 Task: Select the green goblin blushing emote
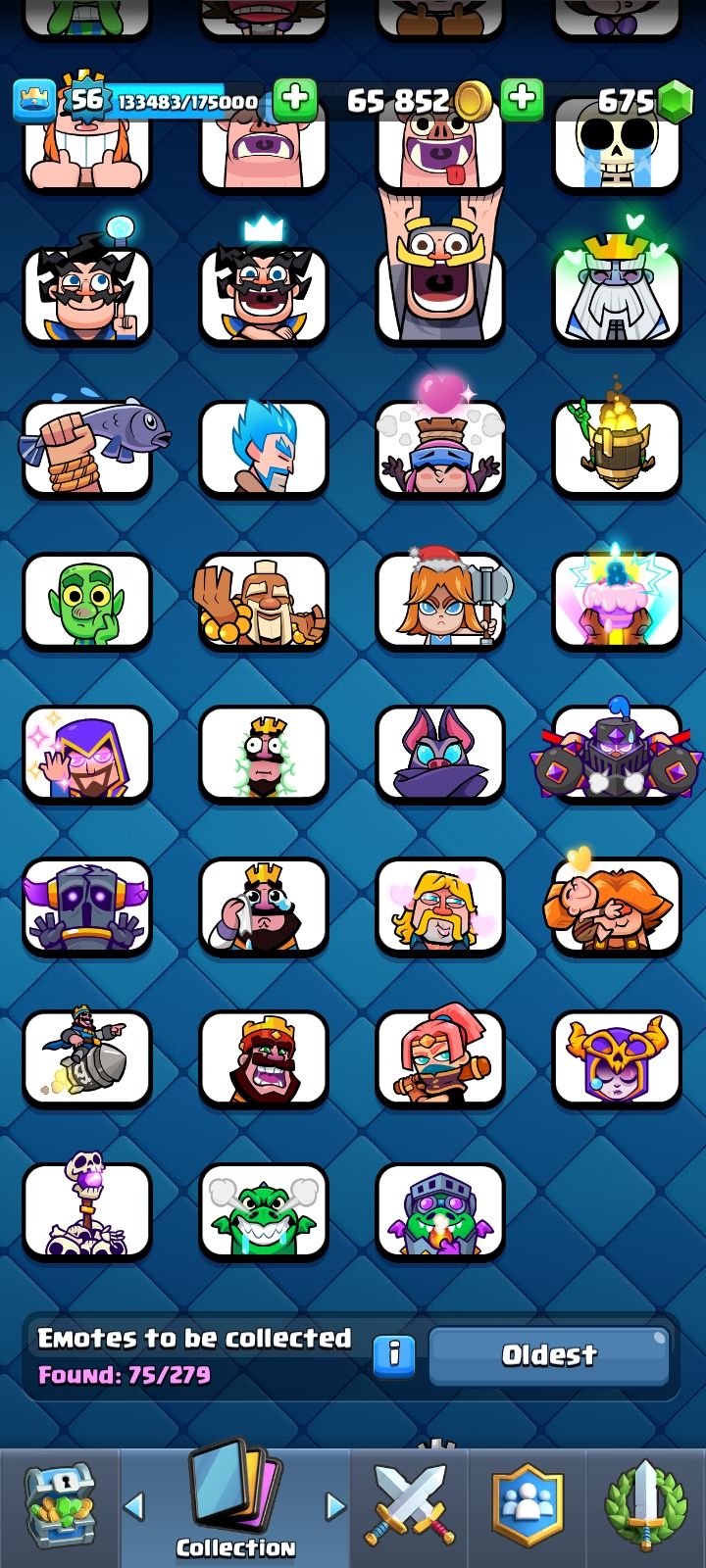click(x=87, y=601)
